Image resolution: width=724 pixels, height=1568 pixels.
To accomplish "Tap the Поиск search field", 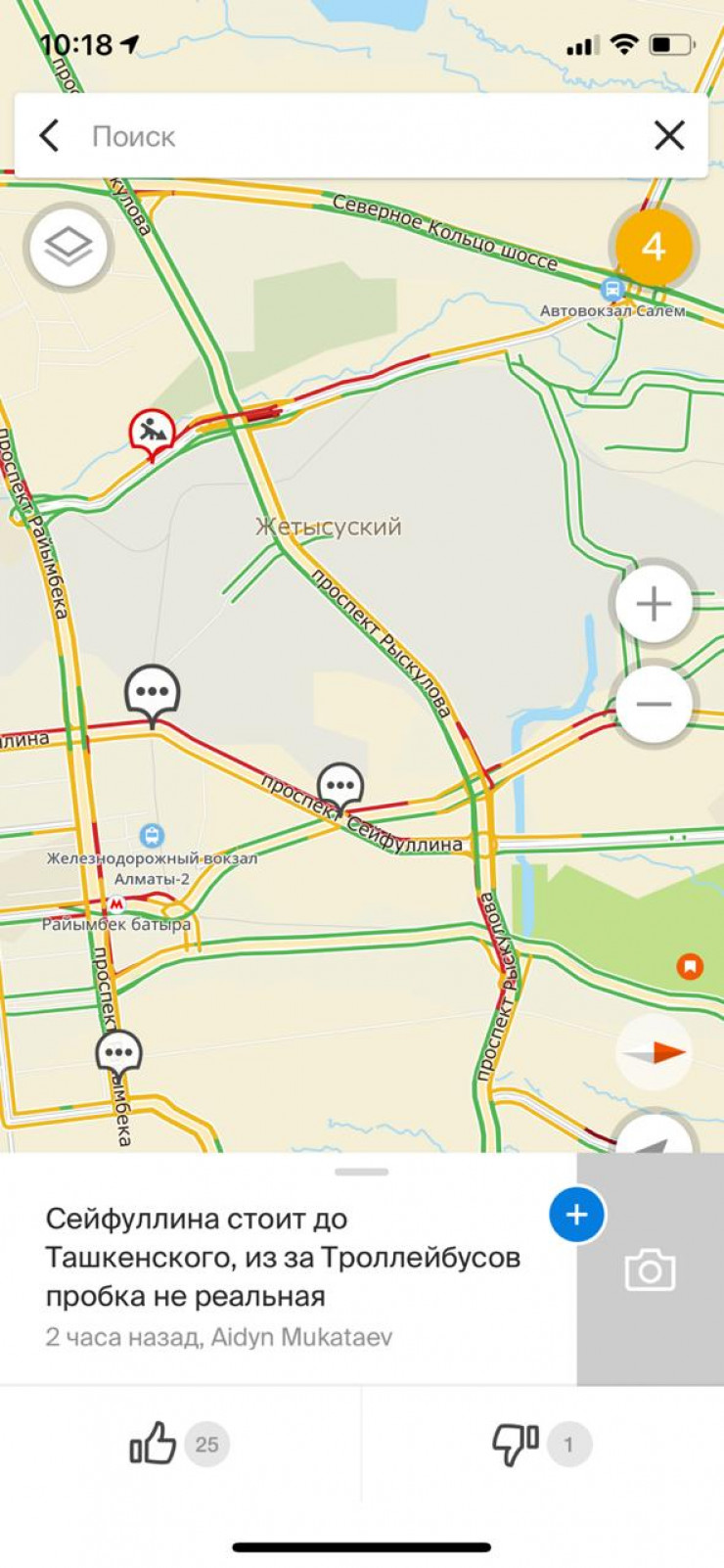I will point(352,136).
